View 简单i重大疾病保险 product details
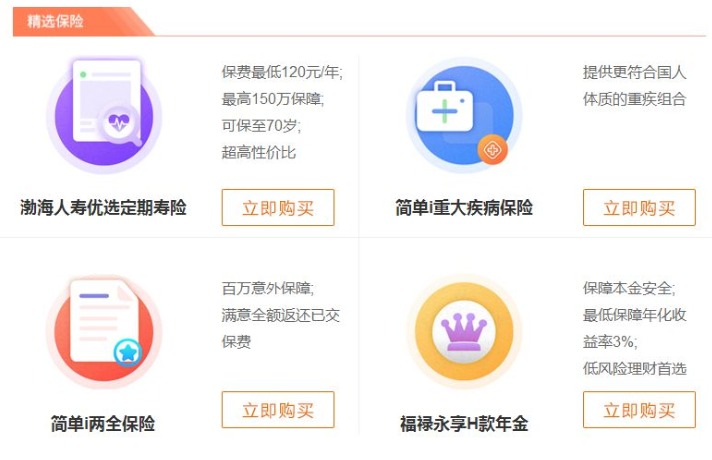Viewport: 712px width, 460px height. (x=463, y=208)
